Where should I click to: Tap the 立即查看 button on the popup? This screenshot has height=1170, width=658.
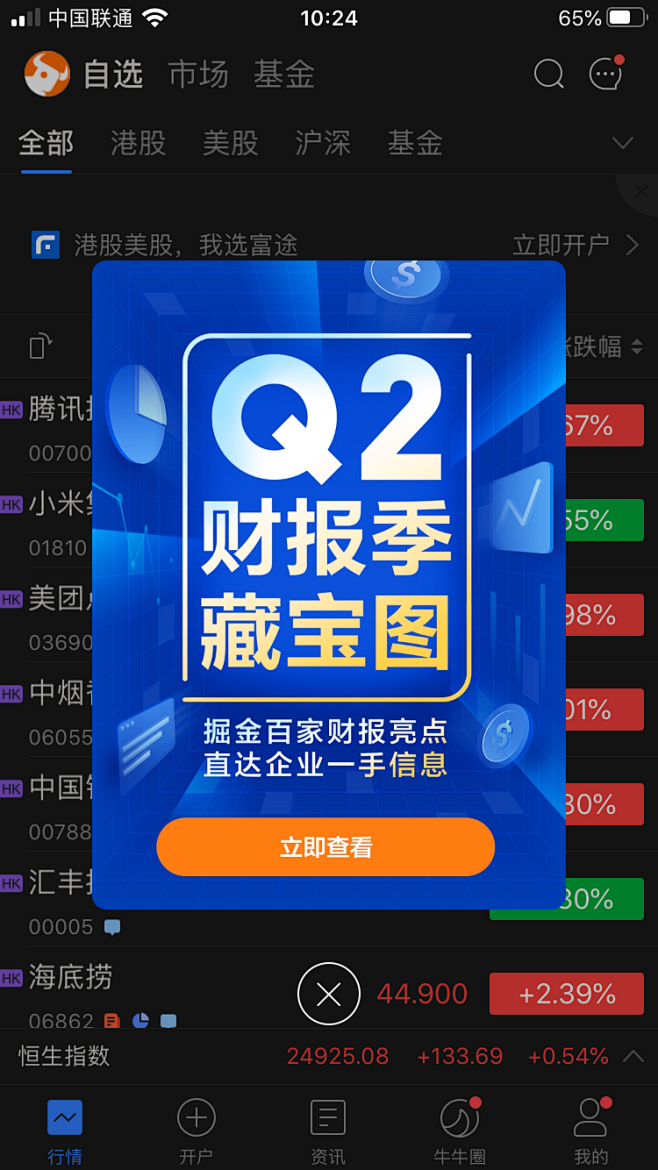(x=325, y=847)
